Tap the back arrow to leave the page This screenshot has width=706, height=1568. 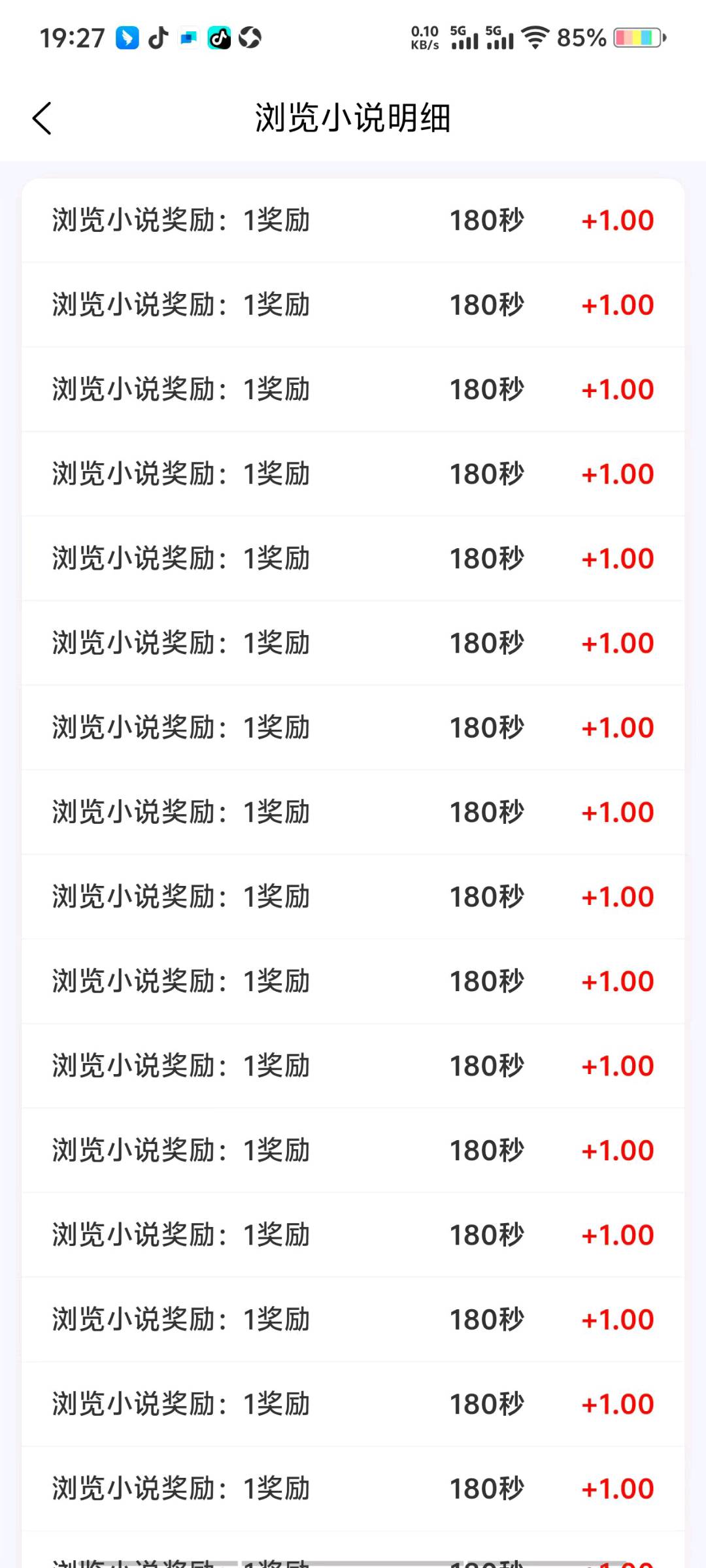click(42, 118)
